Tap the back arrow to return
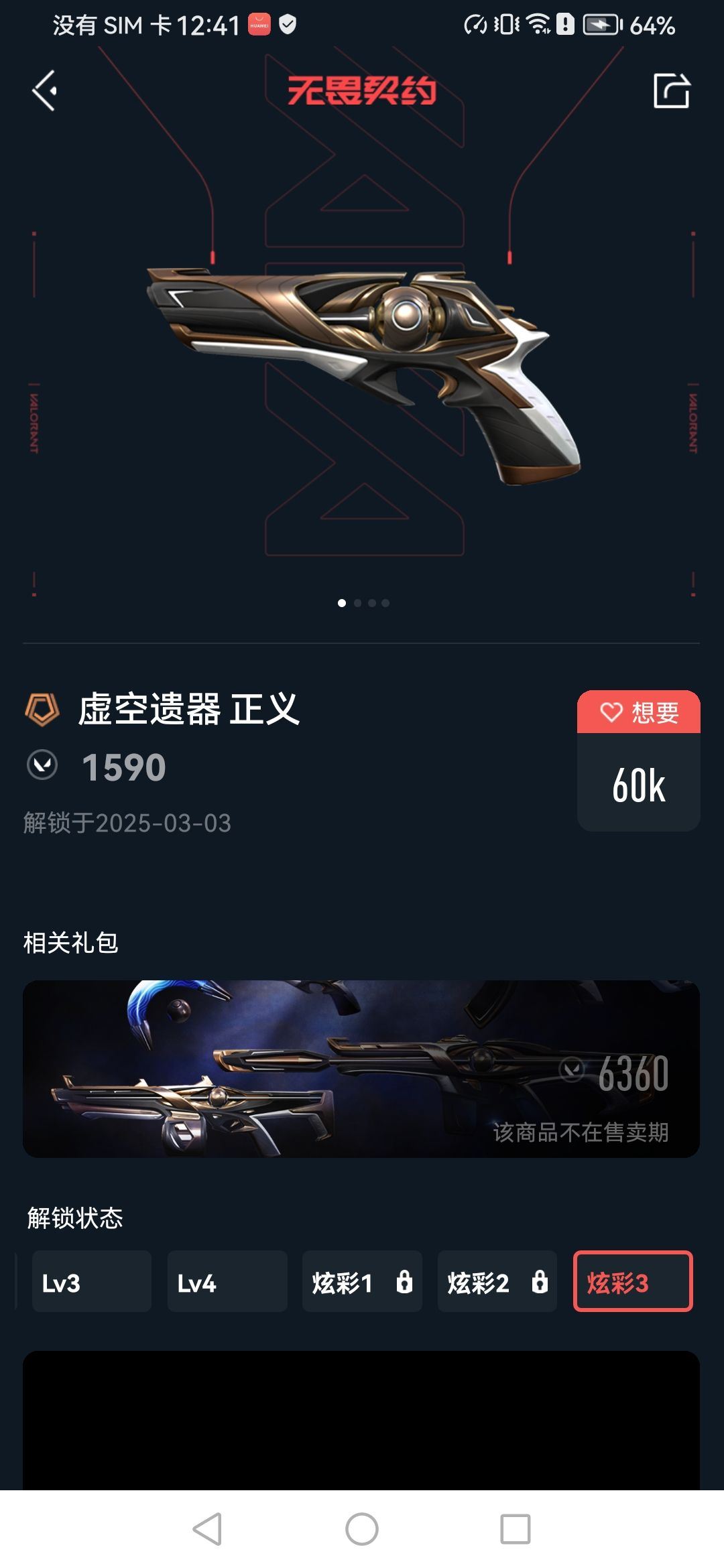This screenshot has width=724, height=1568. point(44,91)
